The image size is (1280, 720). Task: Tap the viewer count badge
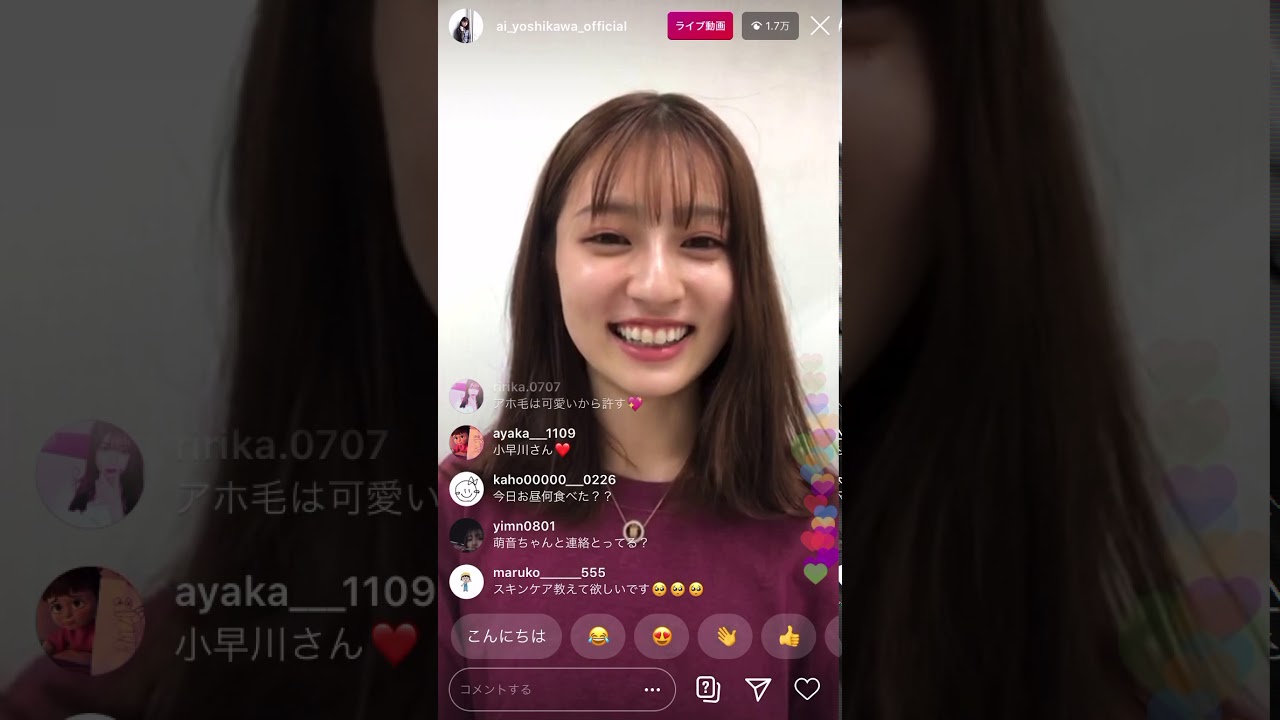click(x=770, y=26)
